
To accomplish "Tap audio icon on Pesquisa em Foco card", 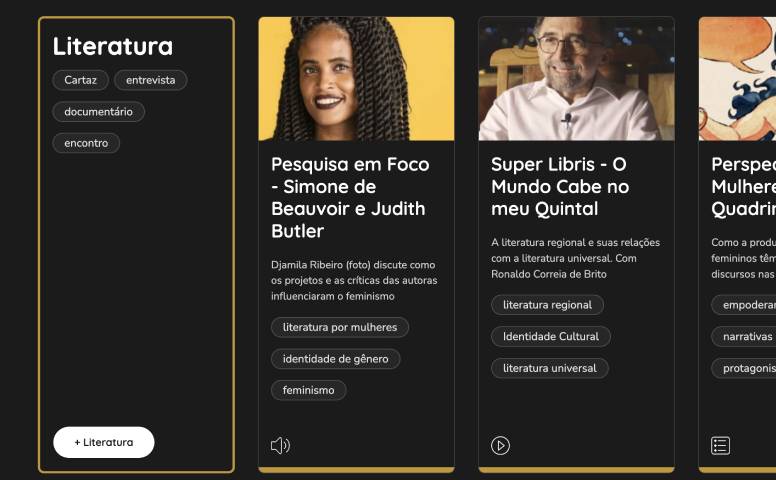I will (x=280, y=445).
